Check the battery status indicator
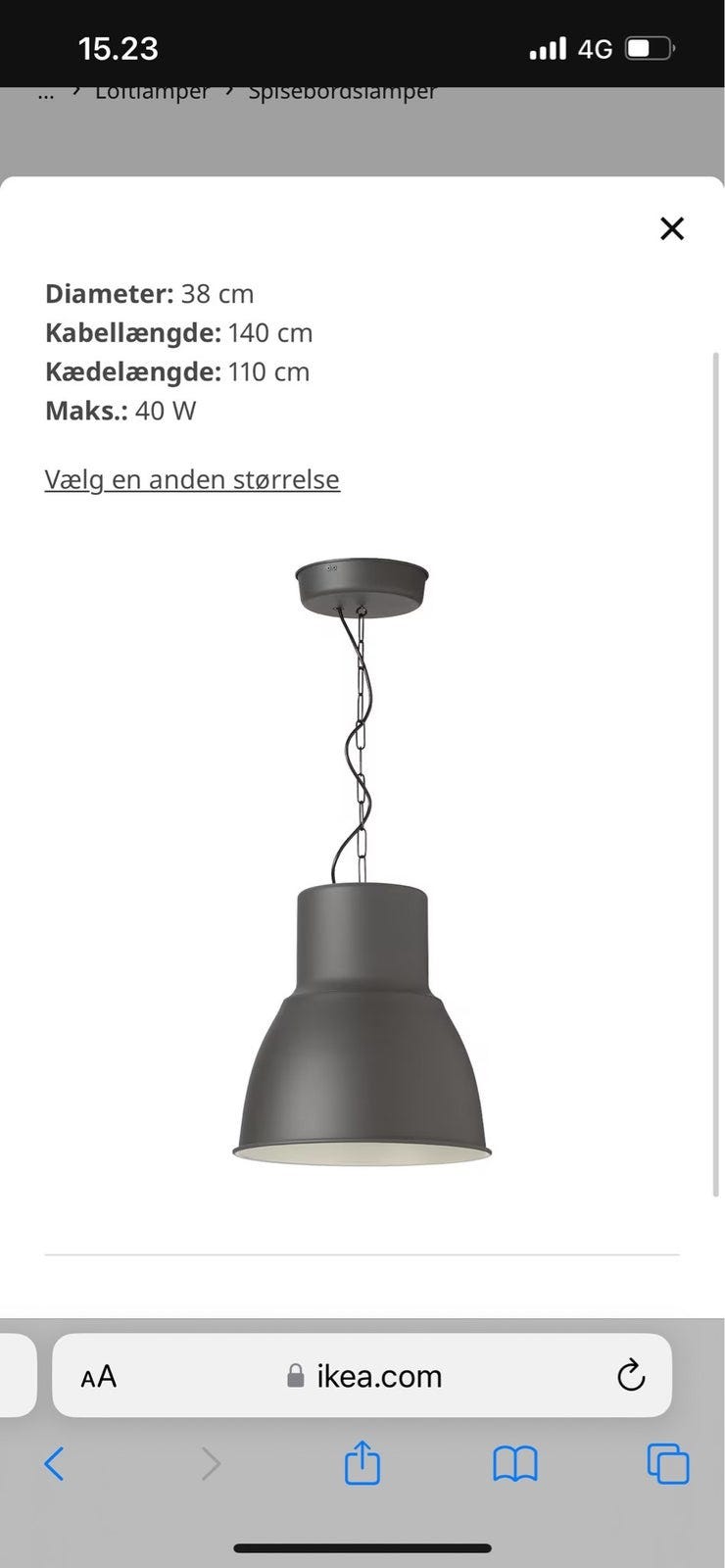This screenshot has height=1568, width=725. click(x=649, y=45)
